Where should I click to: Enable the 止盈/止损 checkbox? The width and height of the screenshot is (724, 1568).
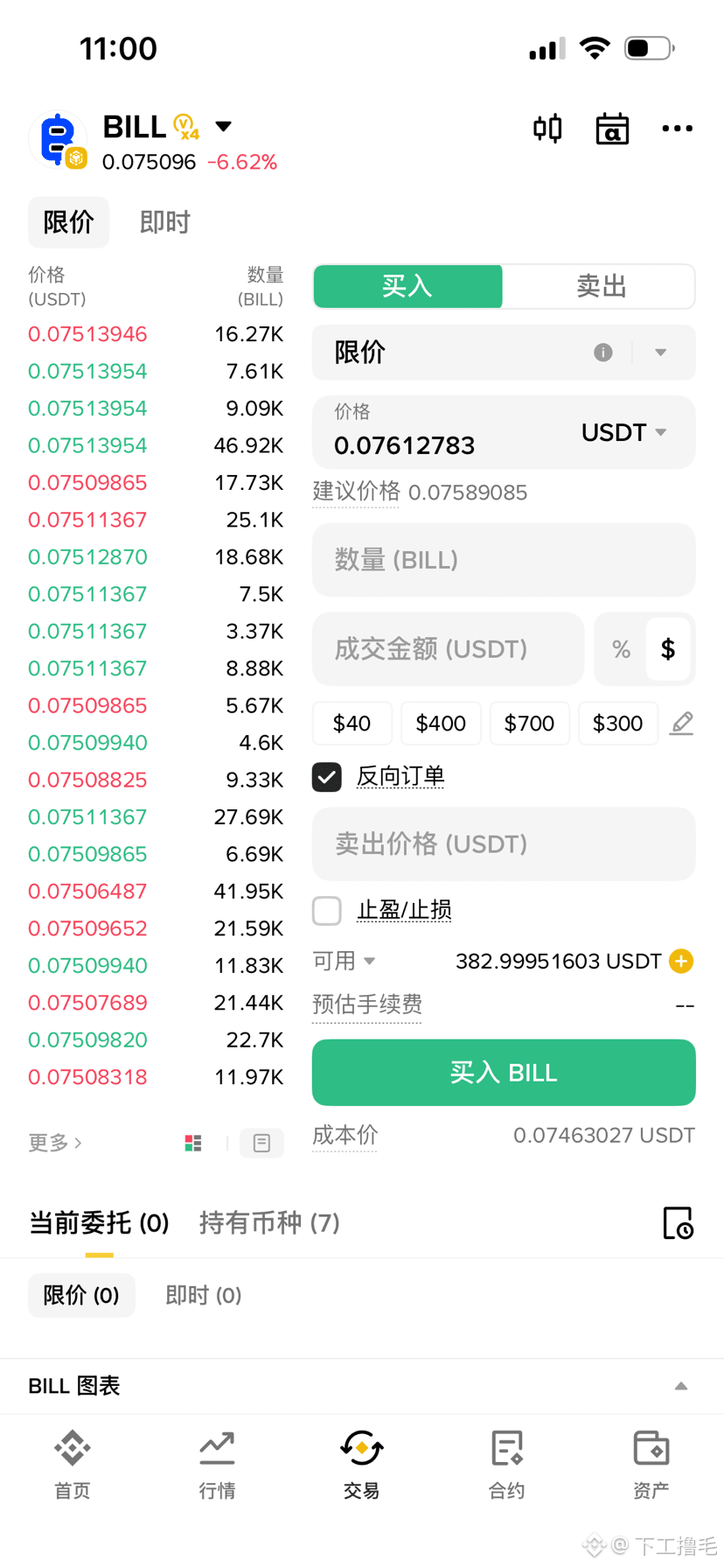tap(327, 911)
